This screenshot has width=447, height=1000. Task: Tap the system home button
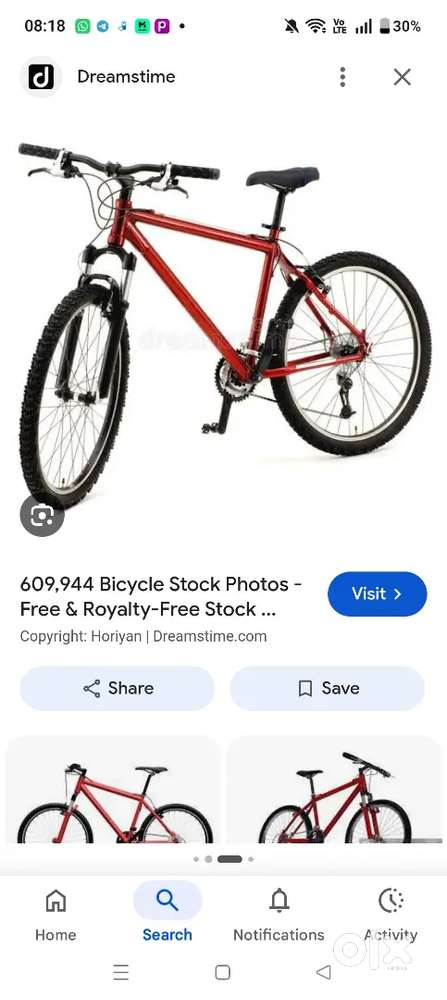point(223,972)
